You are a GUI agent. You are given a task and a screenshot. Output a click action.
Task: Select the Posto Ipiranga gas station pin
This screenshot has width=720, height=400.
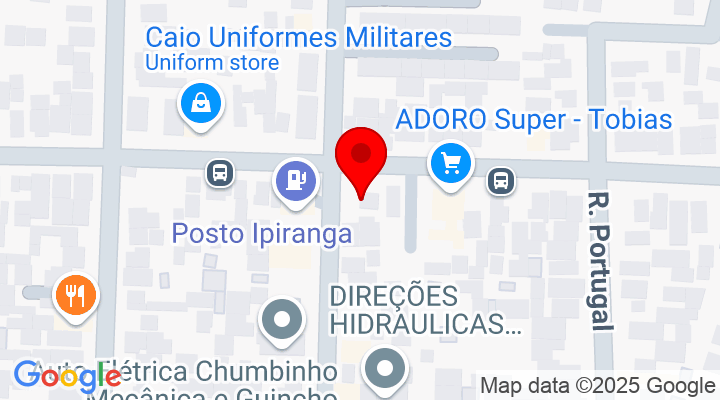(296, 181)
